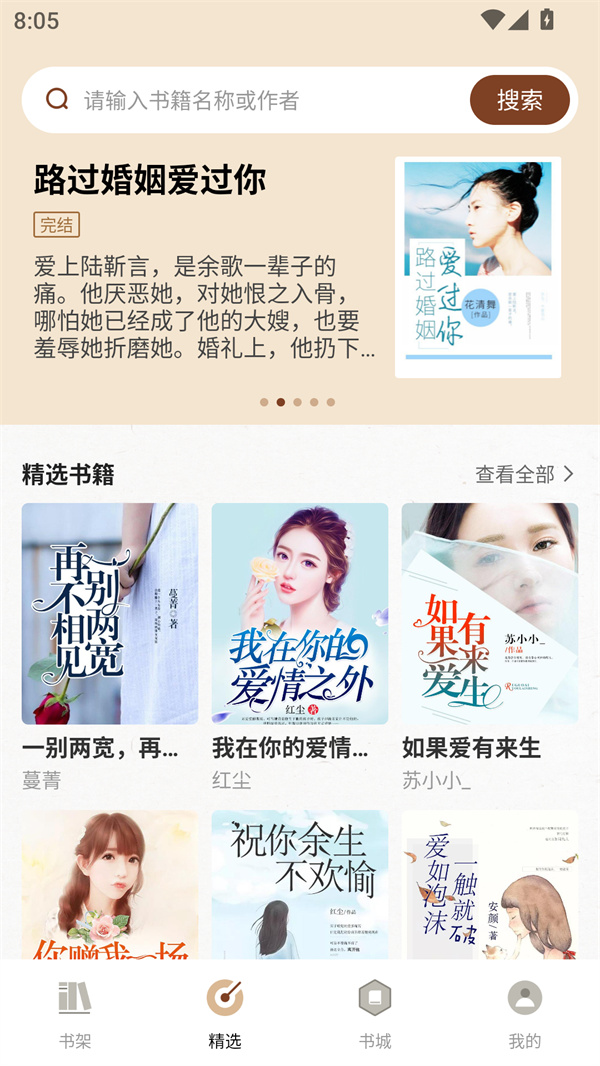This screenshot has height=1066, width=600.
Task: Open 查看全部 for 精选书籍
Action: [524, 474]
